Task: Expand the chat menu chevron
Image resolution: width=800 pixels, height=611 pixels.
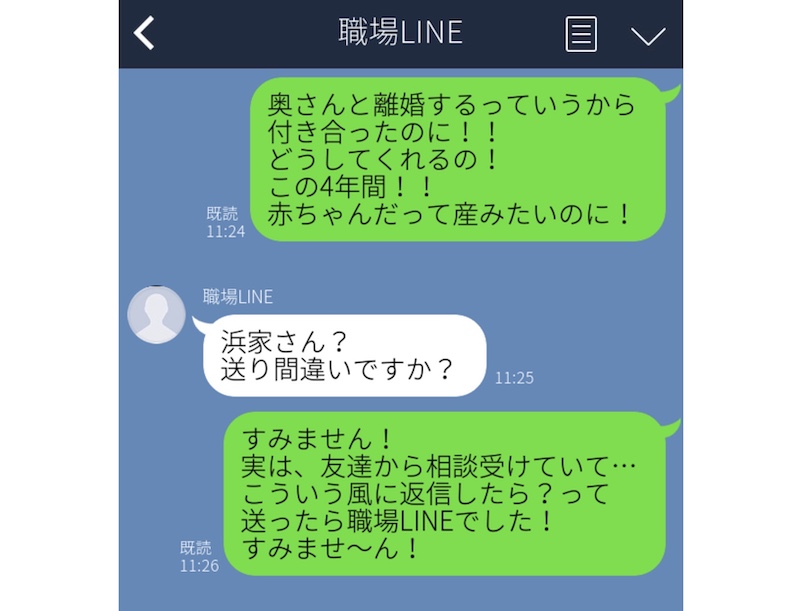Action: (x=648, y=35)
